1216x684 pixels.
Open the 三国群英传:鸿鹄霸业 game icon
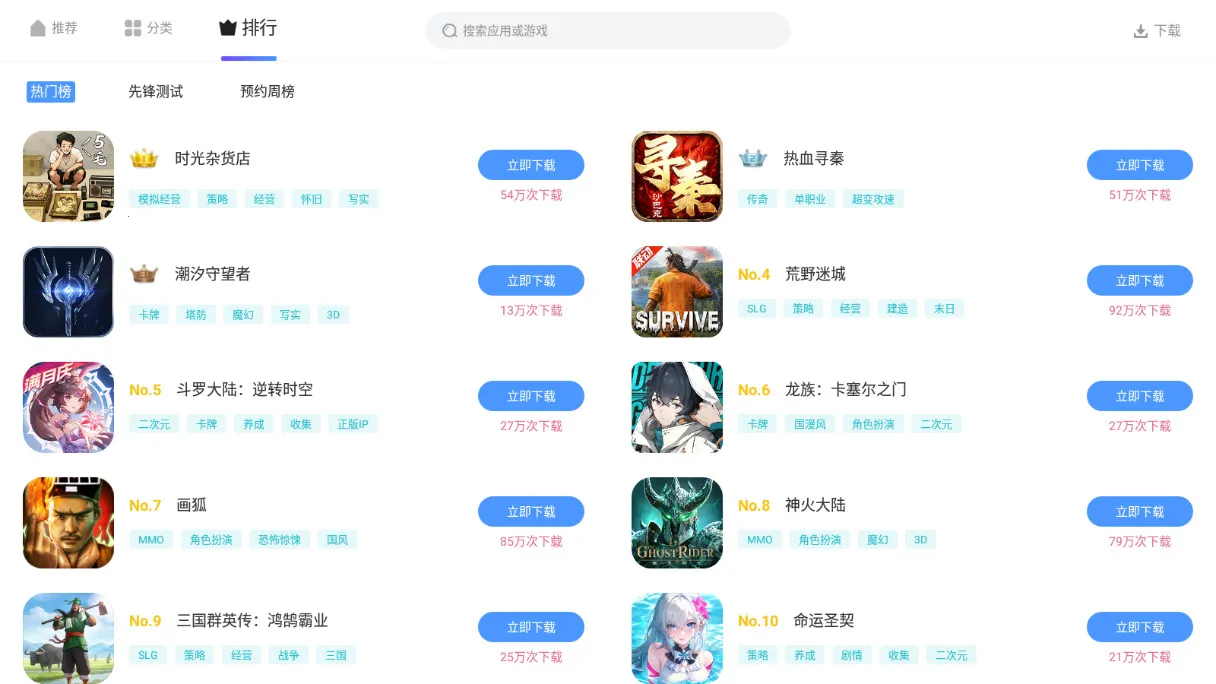(x=68, y=637)
